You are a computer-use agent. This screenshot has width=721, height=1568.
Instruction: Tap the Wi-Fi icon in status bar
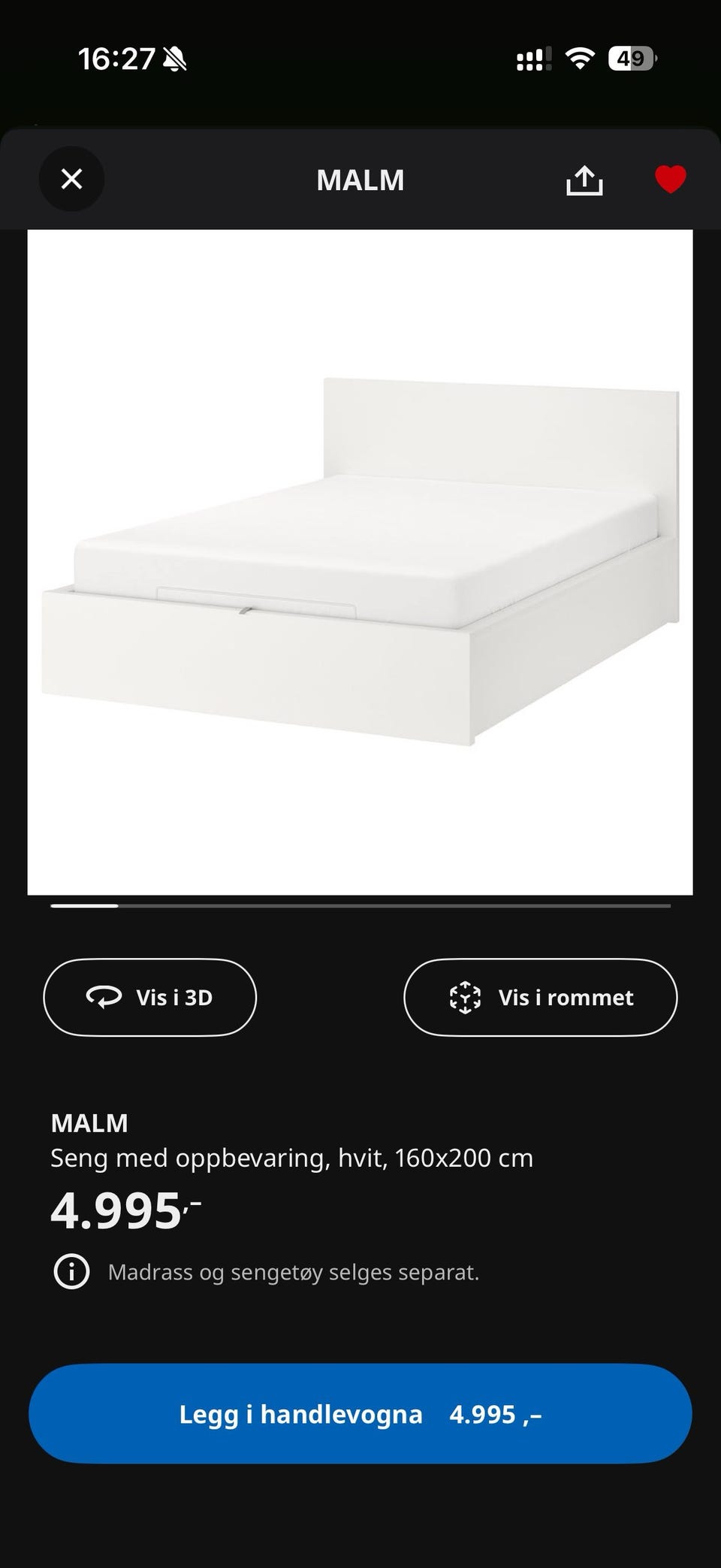(579, 57)
